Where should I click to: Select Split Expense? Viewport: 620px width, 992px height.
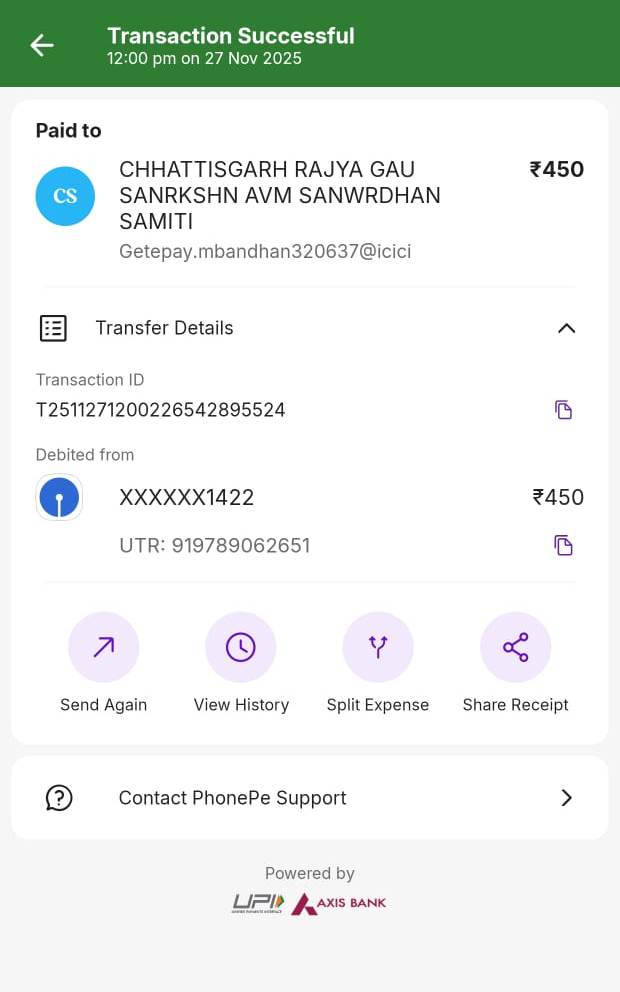click(x=378, y=648)
